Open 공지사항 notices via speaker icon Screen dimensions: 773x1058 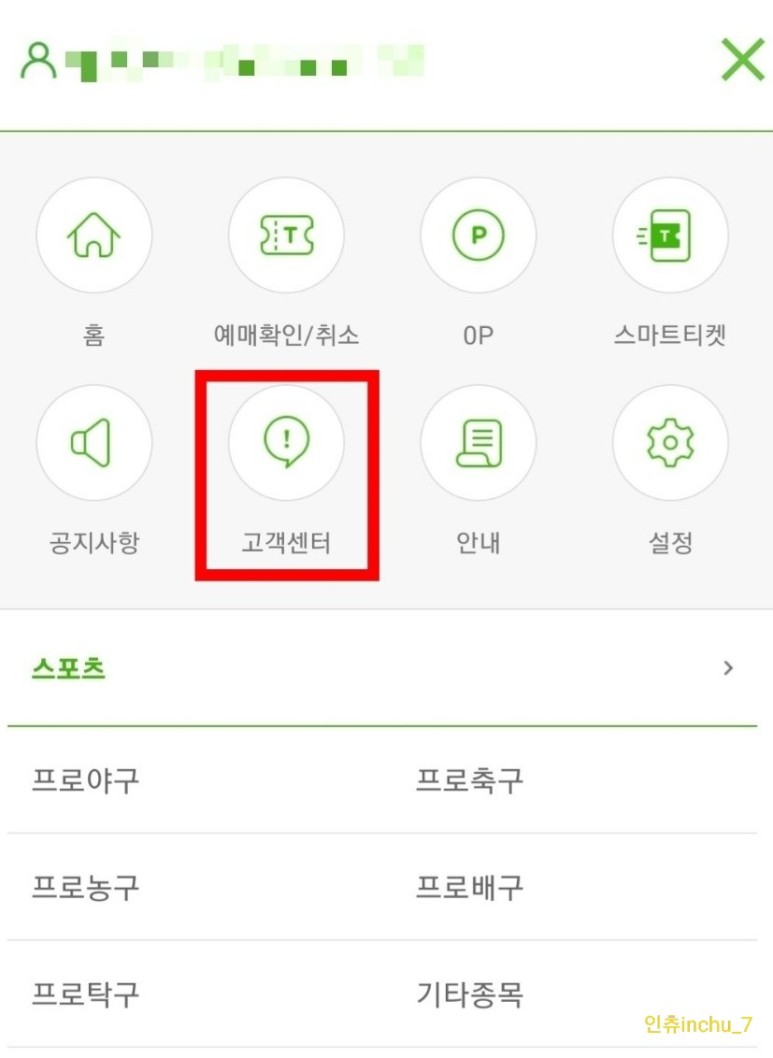[94, 443]
